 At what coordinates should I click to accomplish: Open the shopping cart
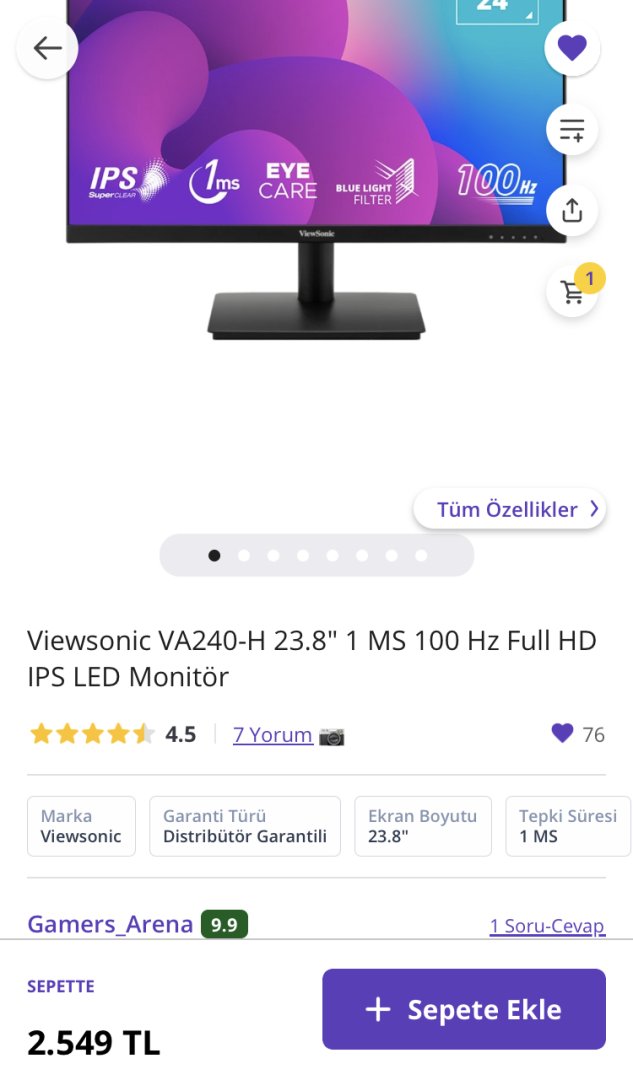[573, 292]
